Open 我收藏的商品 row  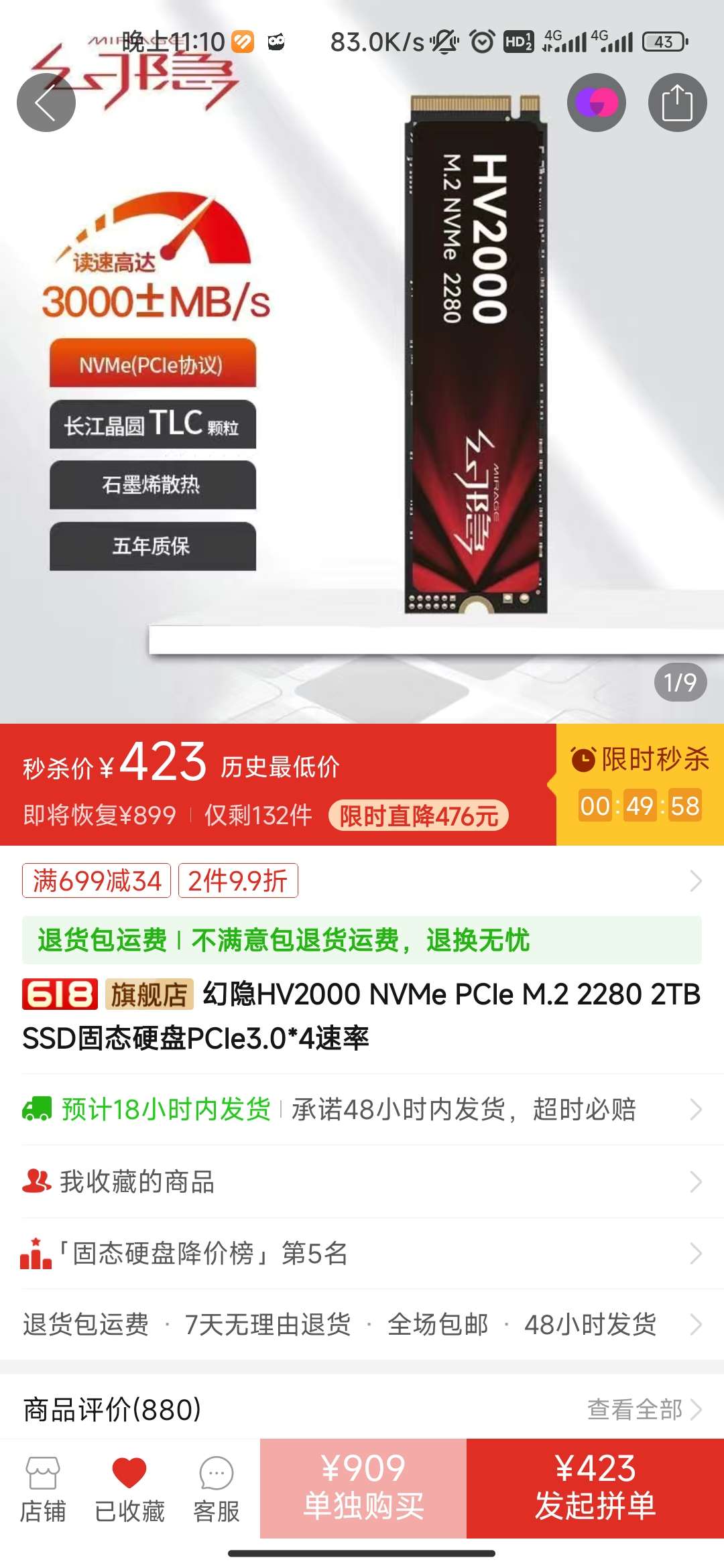tap(362, 1181)
